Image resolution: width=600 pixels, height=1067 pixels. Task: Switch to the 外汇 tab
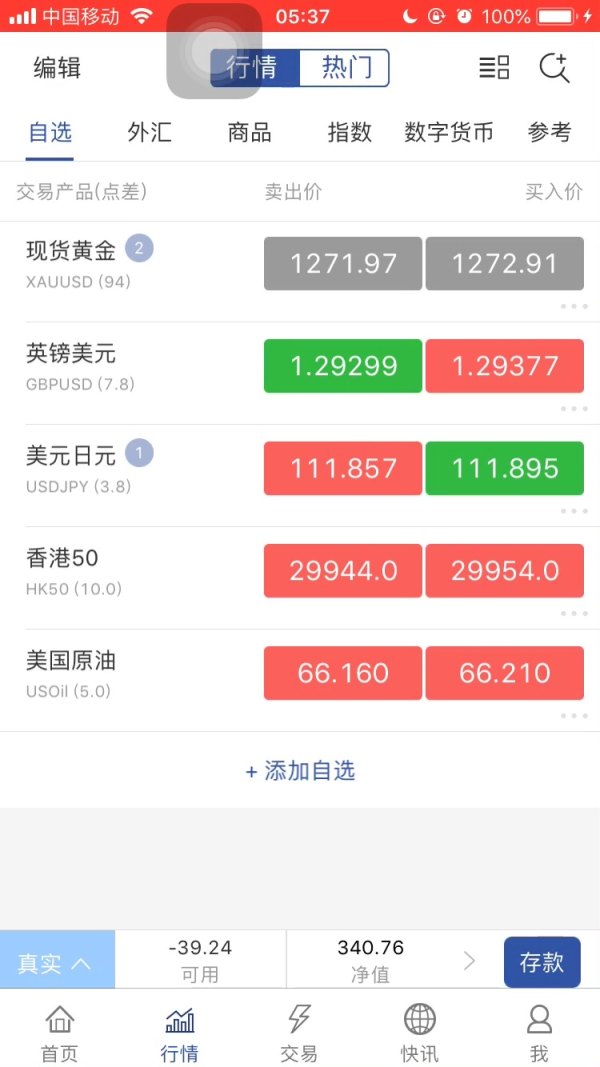[x=149, y=132]
